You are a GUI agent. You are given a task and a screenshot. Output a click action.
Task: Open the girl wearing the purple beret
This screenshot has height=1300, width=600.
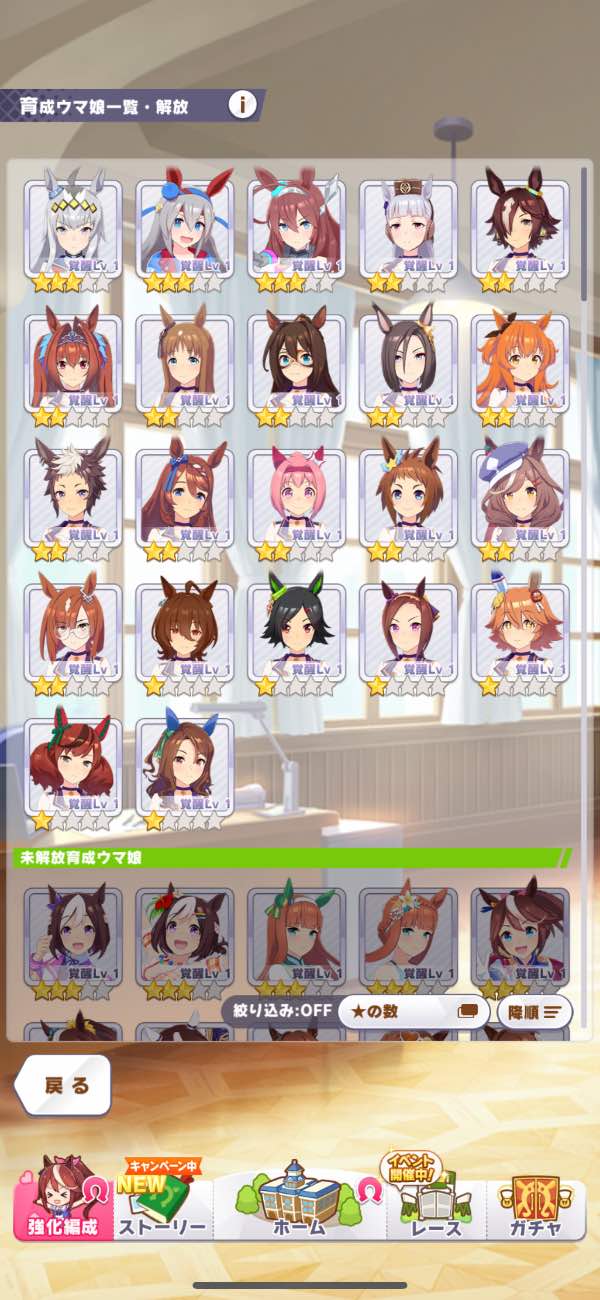click(x=520, y=498)
